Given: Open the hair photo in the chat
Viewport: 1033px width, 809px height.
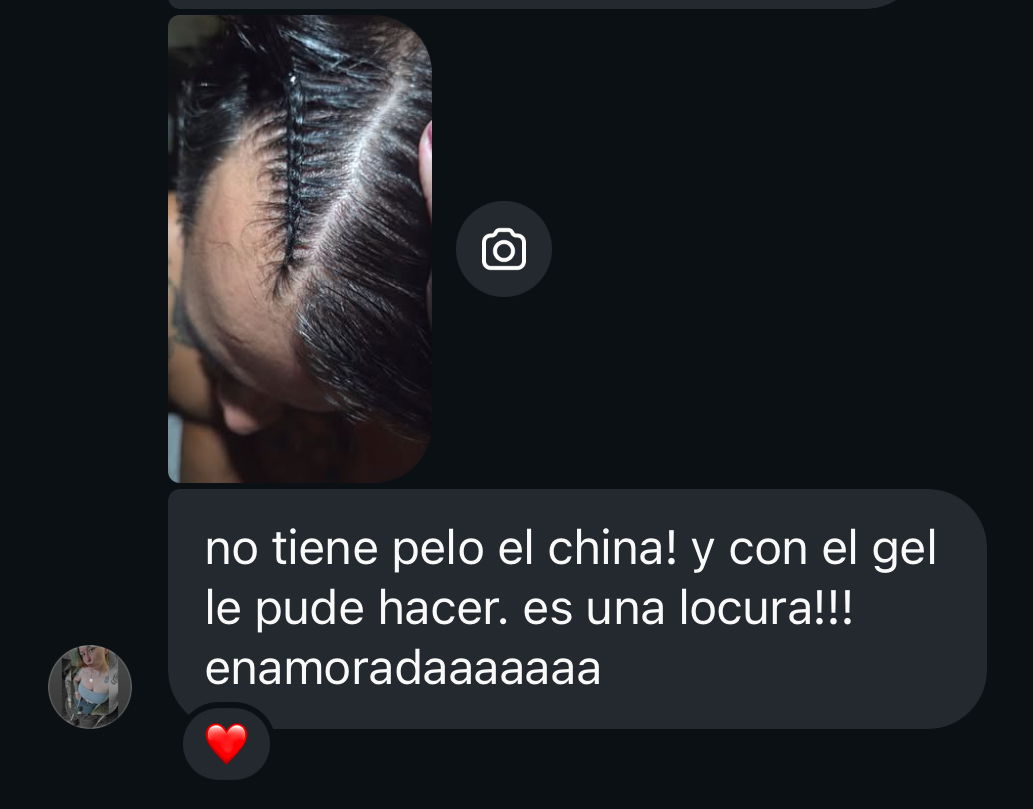Looking at the screenshot, I should click(x=299, y=249).
